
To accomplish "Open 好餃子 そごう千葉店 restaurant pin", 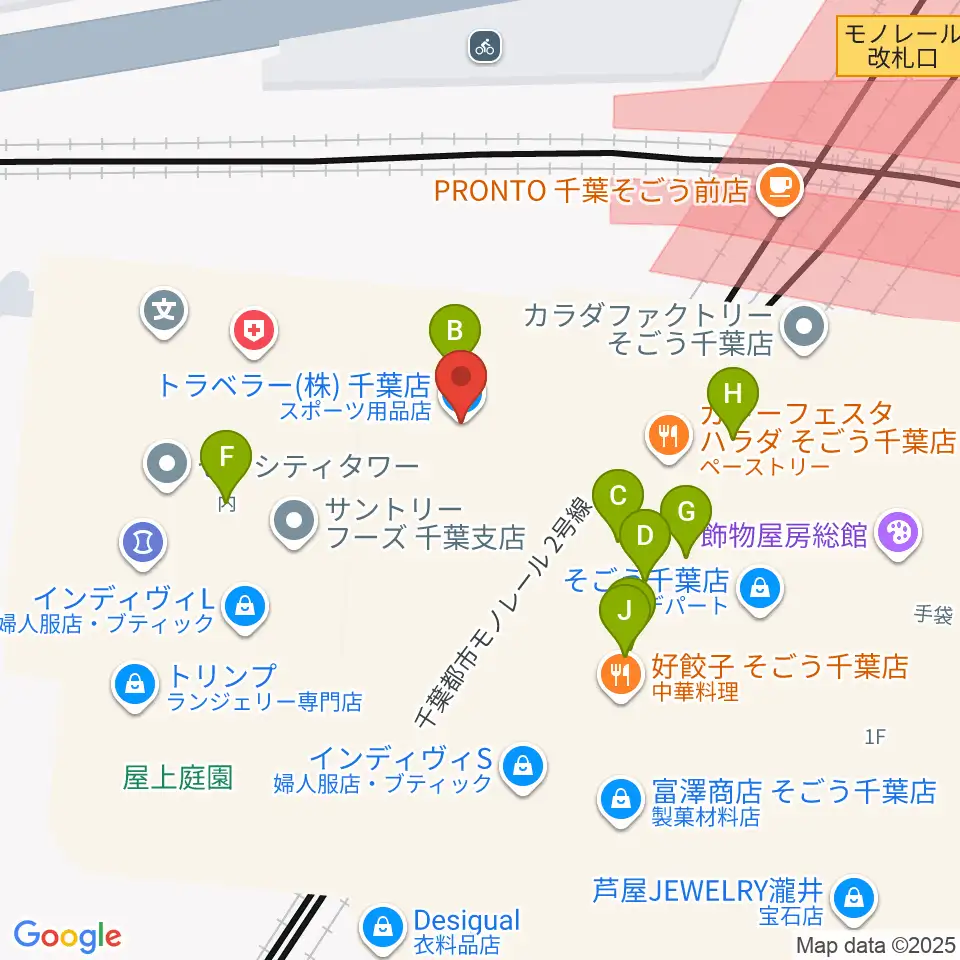I will click(x=621, y=676).
